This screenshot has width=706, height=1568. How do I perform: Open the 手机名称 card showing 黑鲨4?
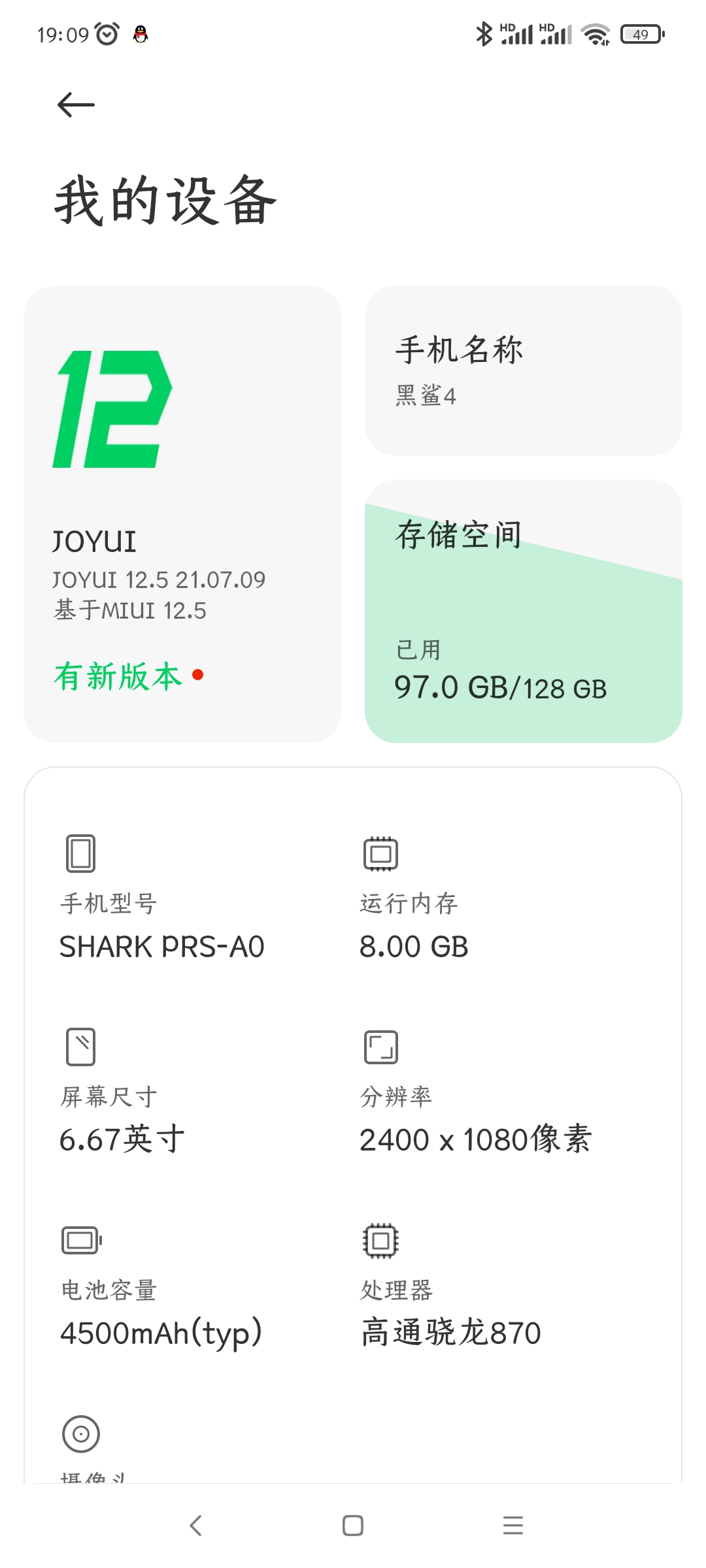click(523, 370)
